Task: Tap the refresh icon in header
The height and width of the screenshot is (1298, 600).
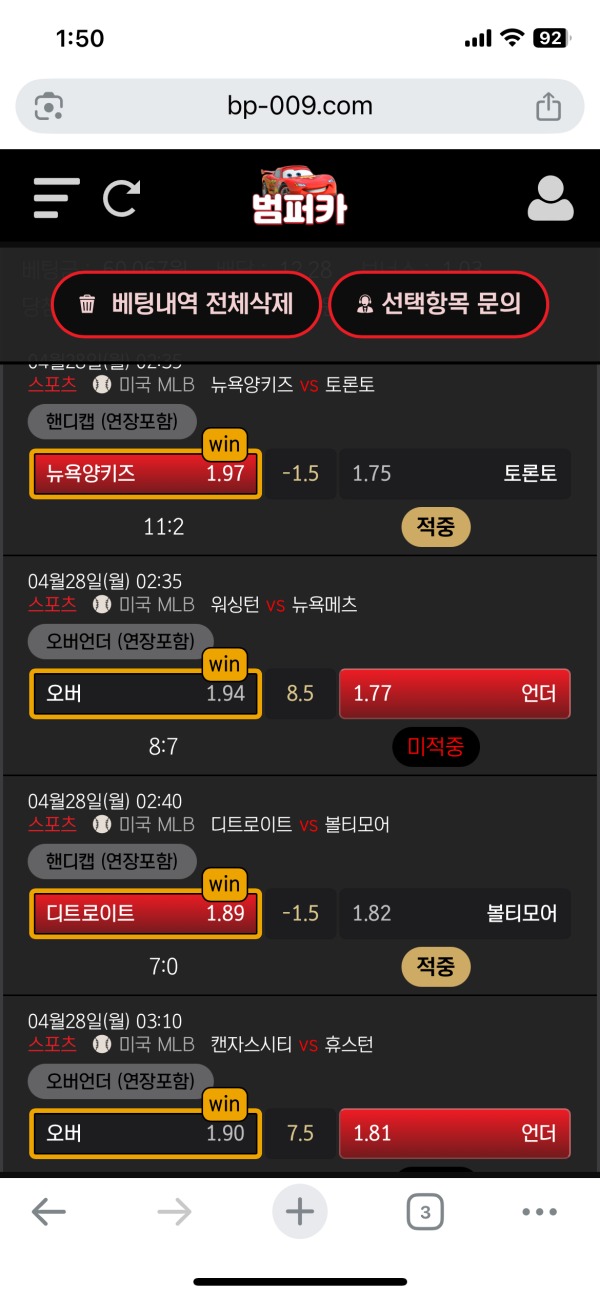Action: click(122, 197)
